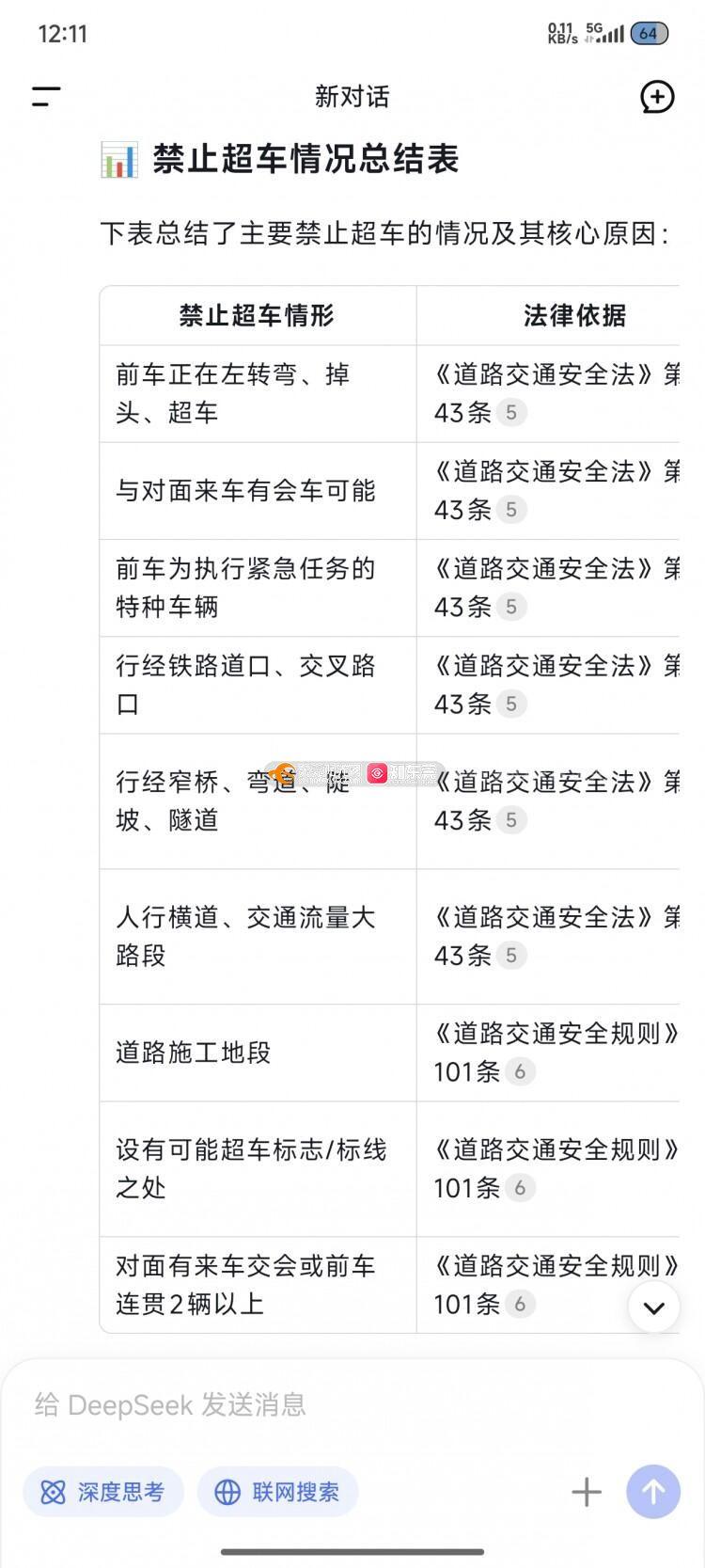Start a new chat with plus bubble icon
The image size is (705, 1568).
[657, 96]
